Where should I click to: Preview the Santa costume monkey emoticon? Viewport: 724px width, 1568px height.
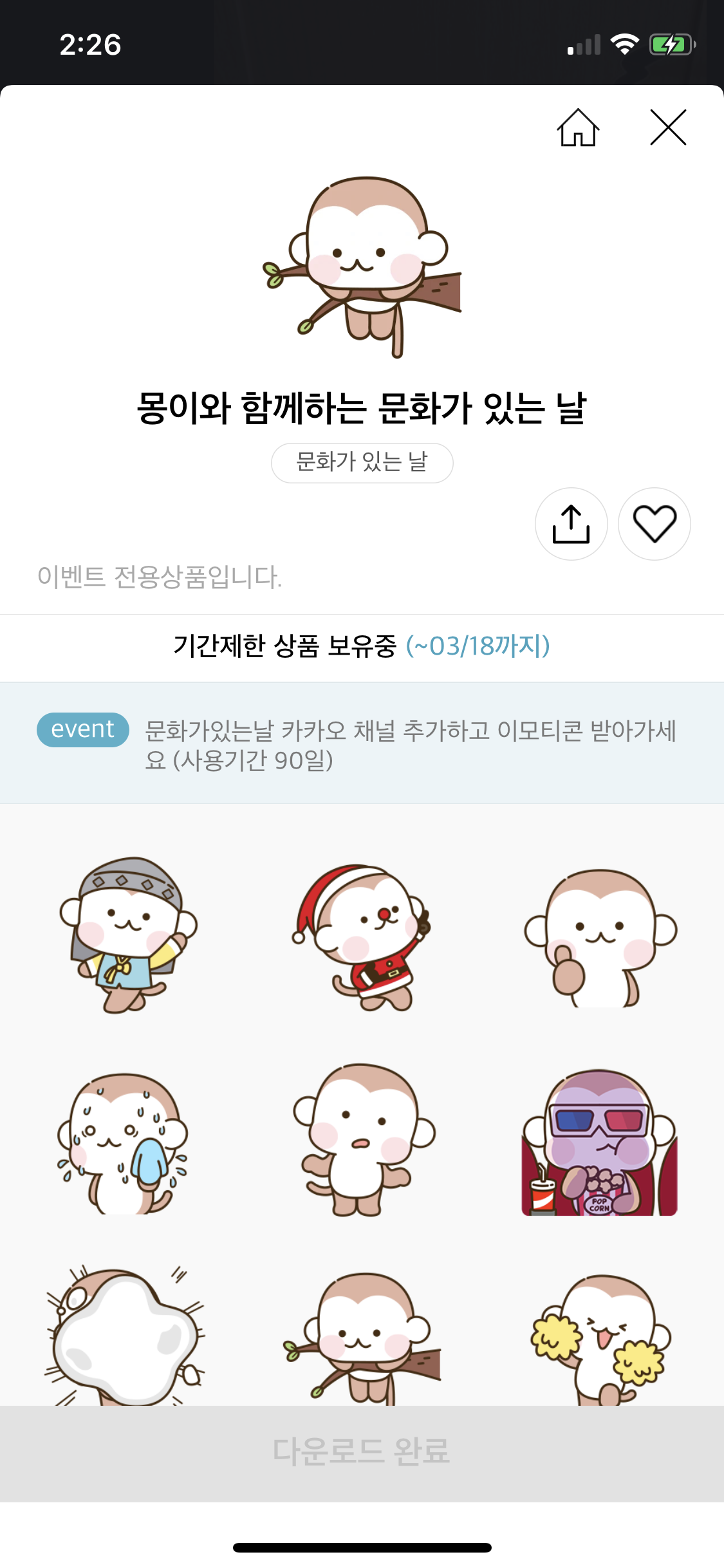click(360, 937)
